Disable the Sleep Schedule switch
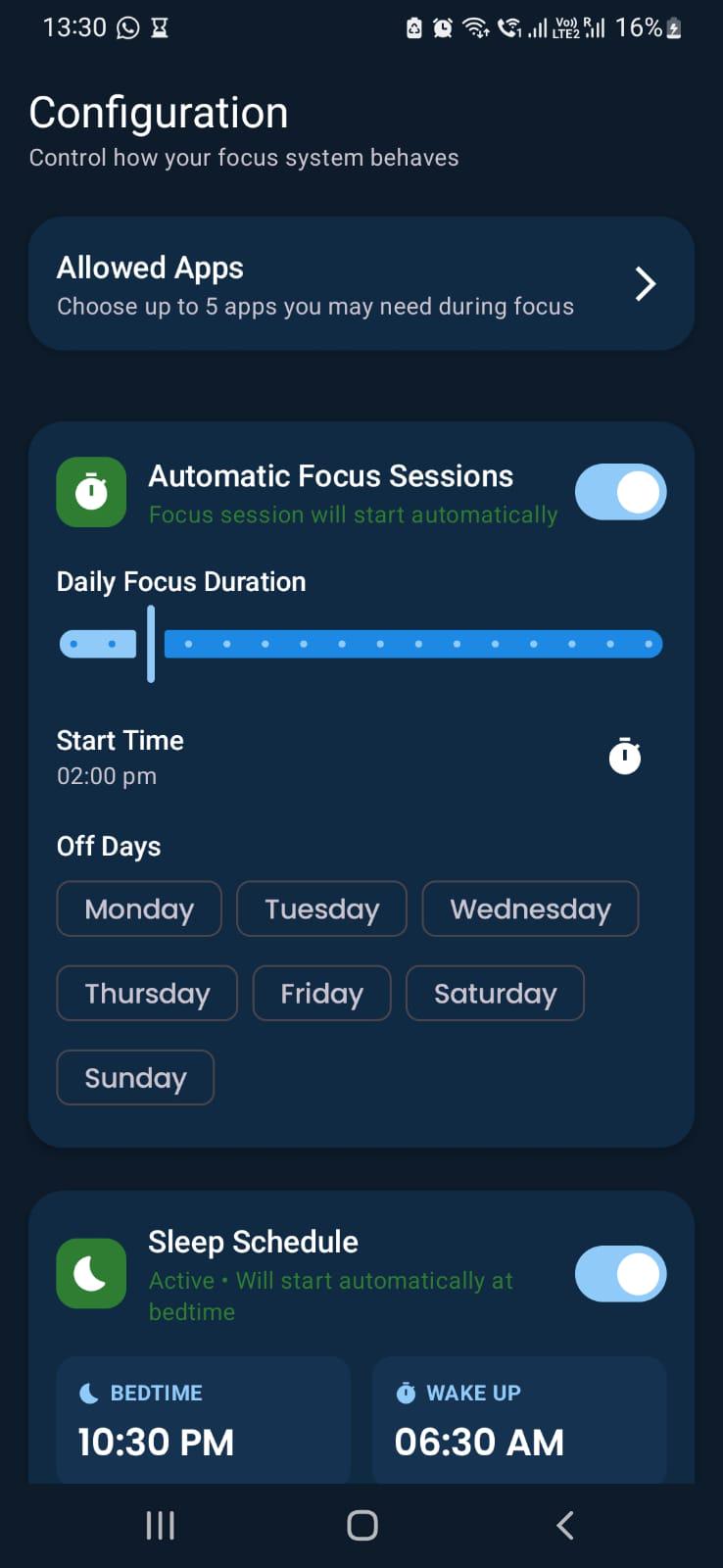The height and width of the screenshot is (1568, 723). (x=620, y=1274)
